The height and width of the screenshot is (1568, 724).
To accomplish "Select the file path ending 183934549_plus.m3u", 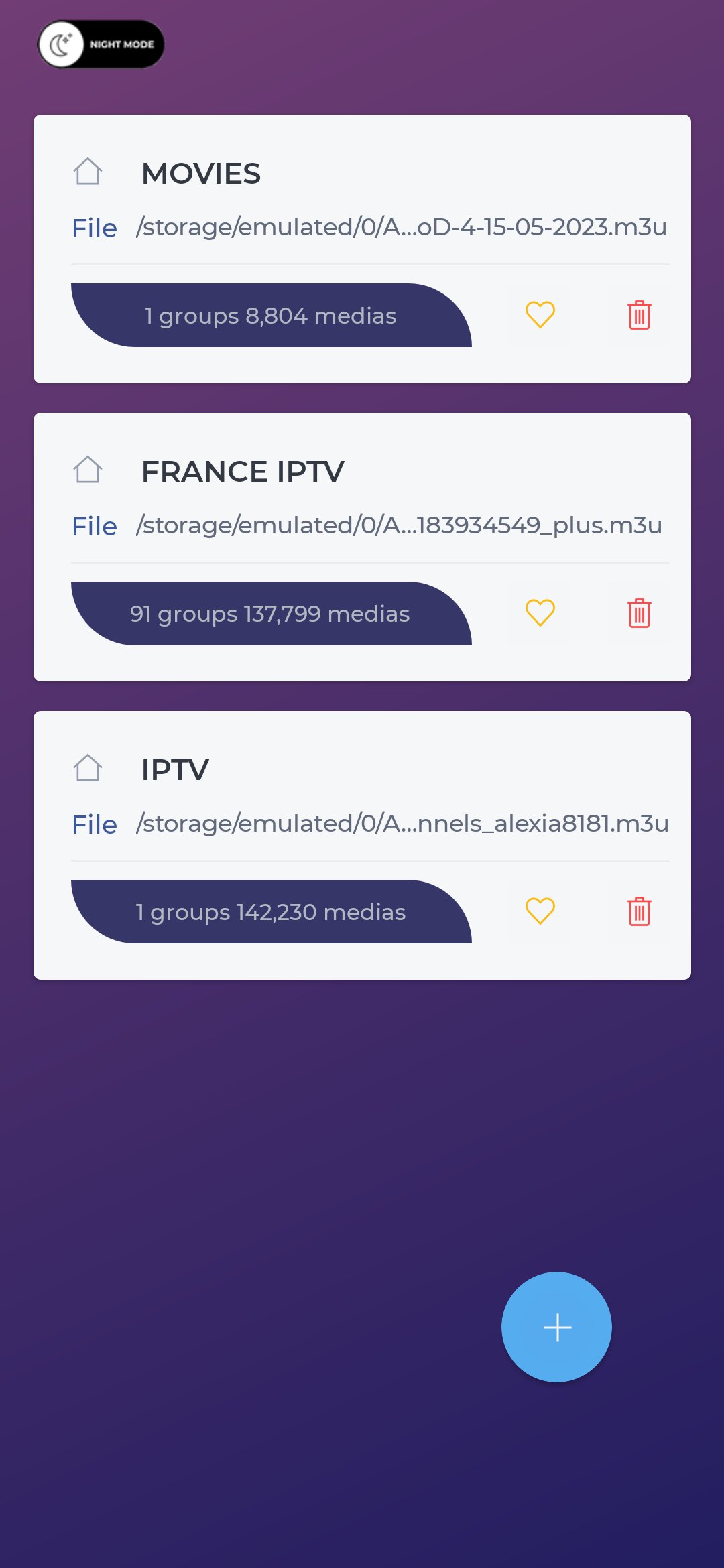I will [x=400, y=526].
